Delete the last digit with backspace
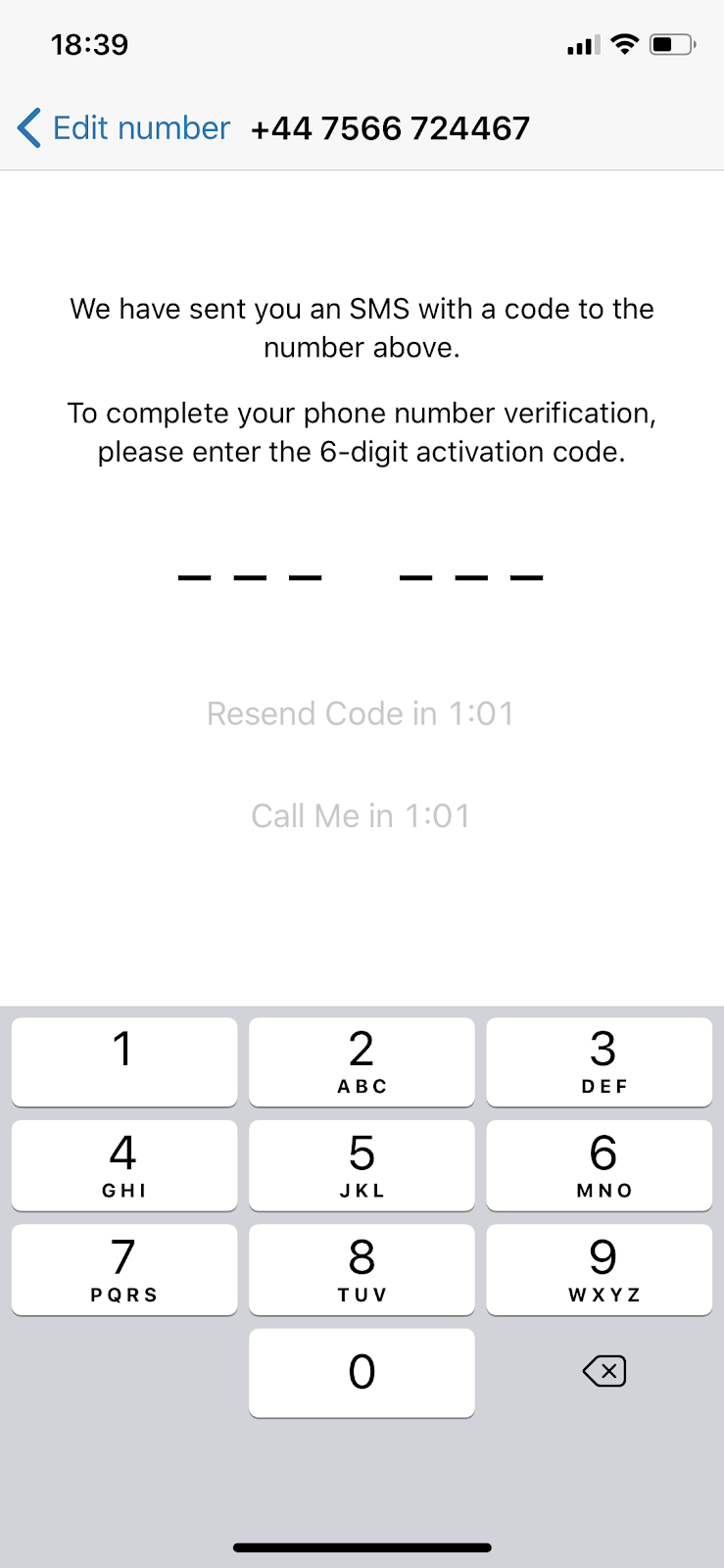Screen dimensions: 724x1568 click(604, 1371)
